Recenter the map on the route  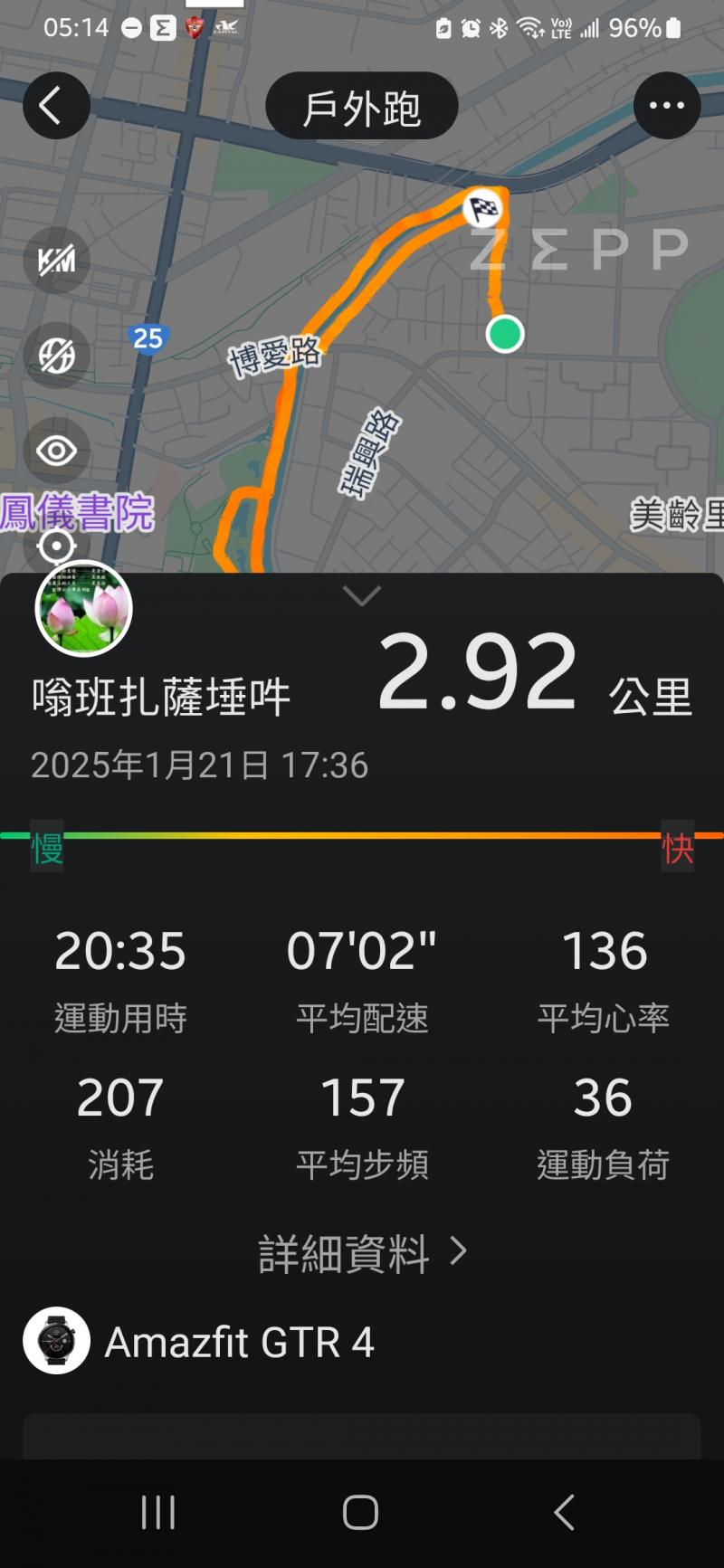(56, 546)
